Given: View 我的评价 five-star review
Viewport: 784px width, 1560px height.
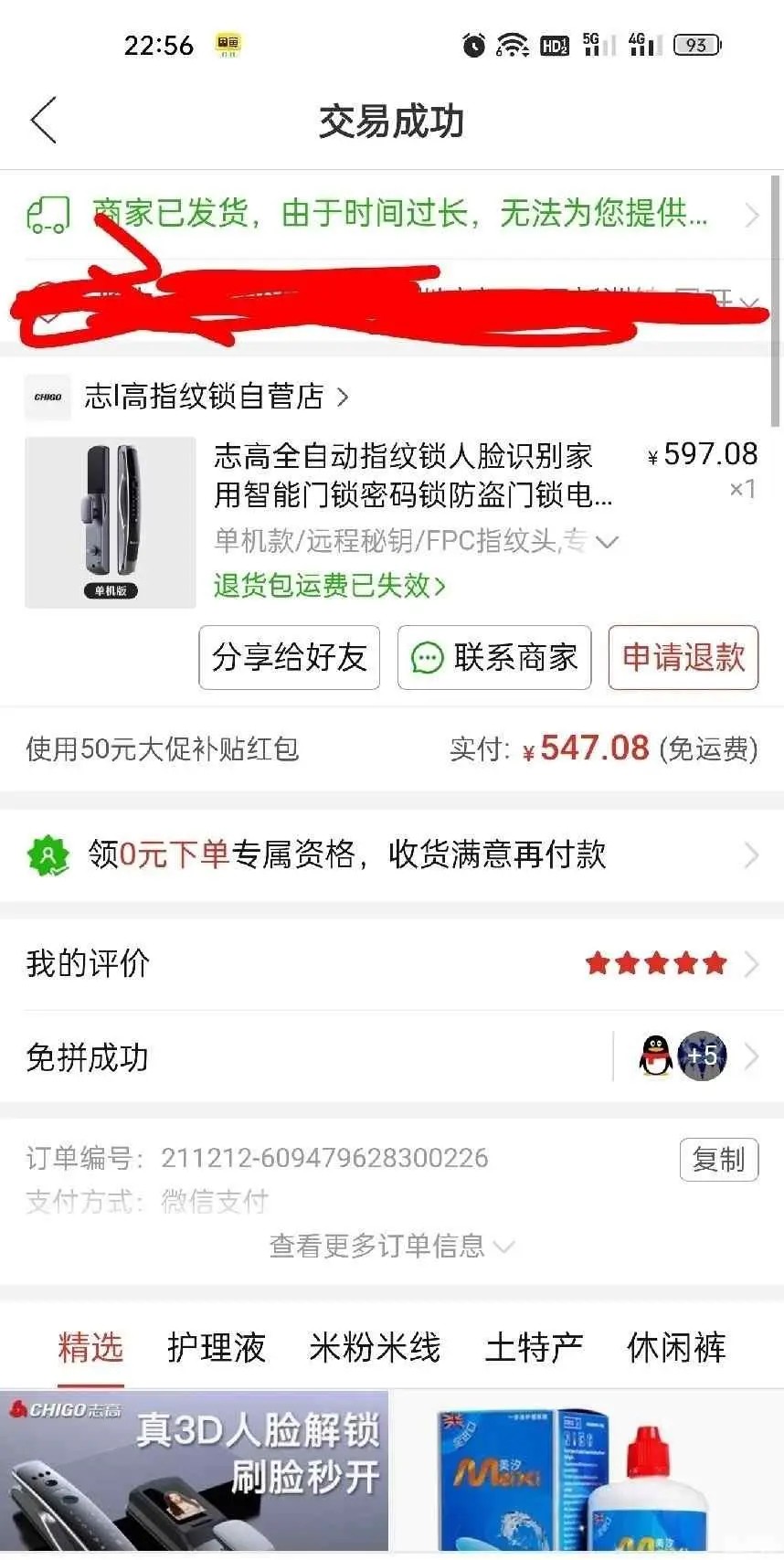Looking at the screenshot, I should [x=393, y=963].
